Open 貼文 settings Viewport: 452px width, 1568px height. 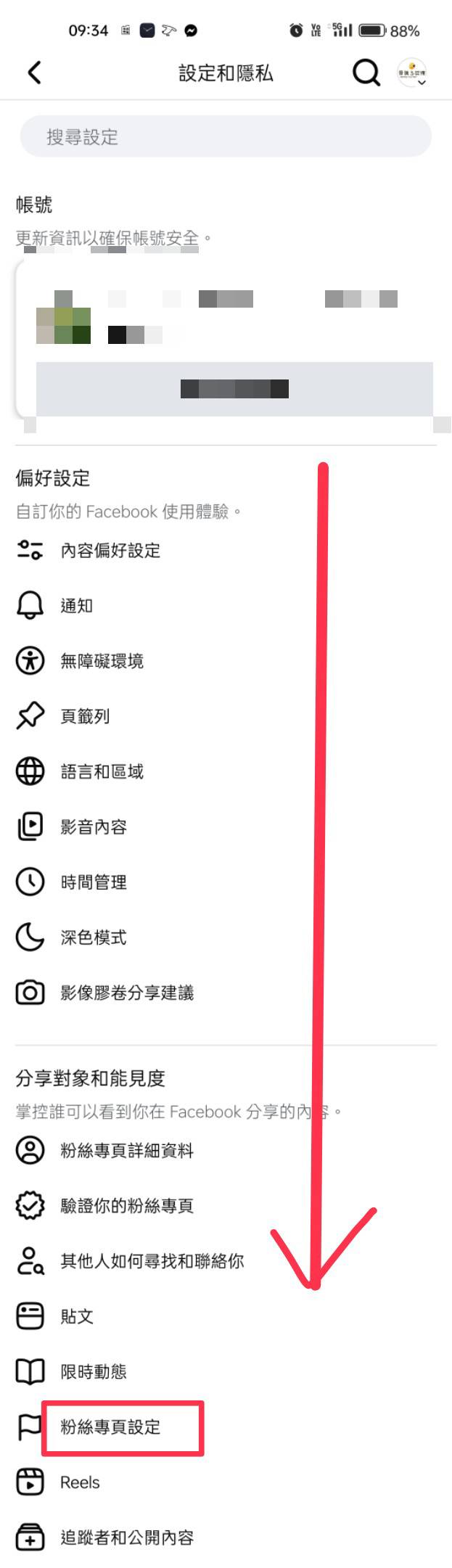(76, 1316)
